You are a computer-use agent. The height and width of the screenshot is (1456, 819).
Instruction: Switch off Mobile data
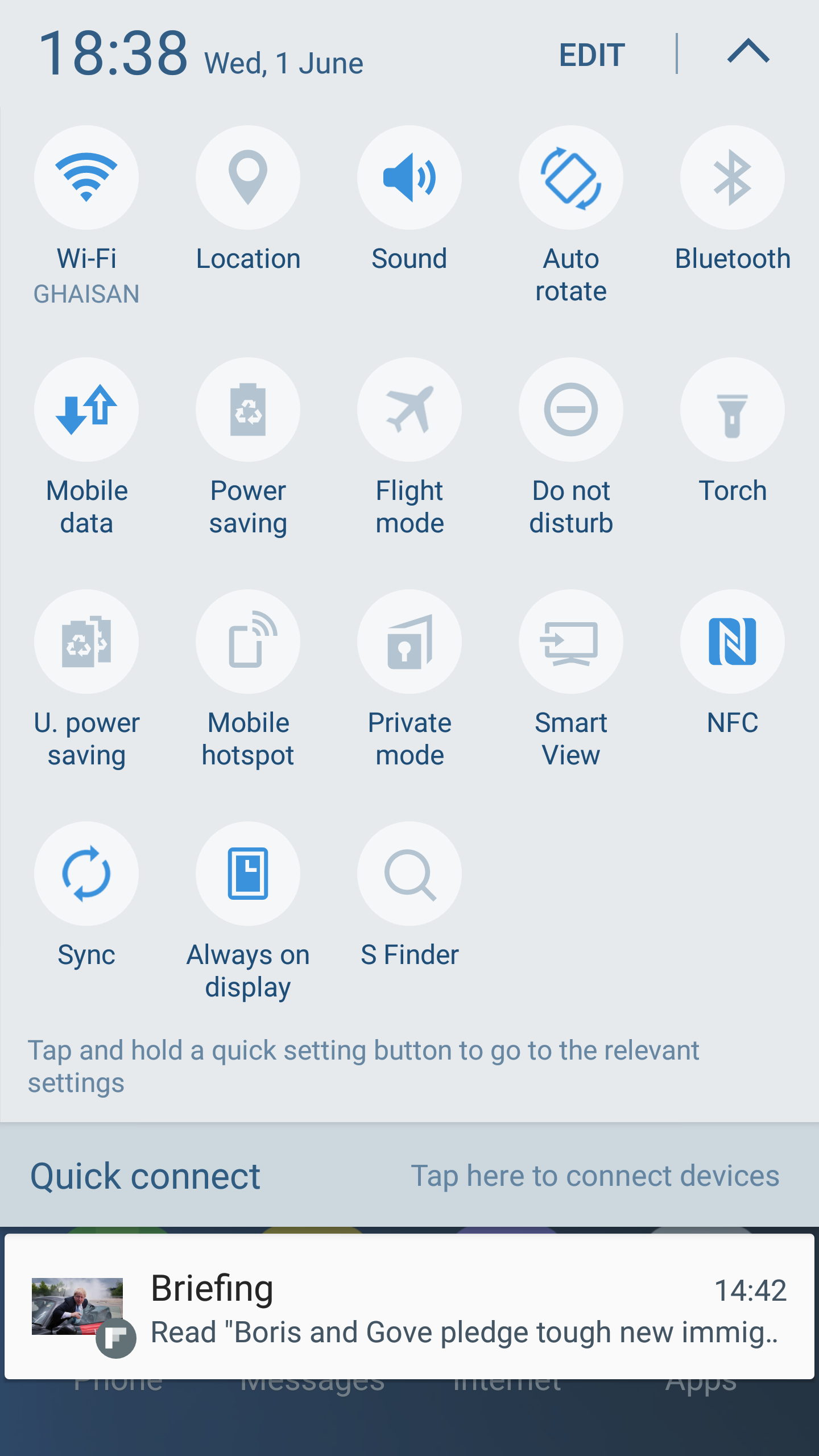pos(86,410)
